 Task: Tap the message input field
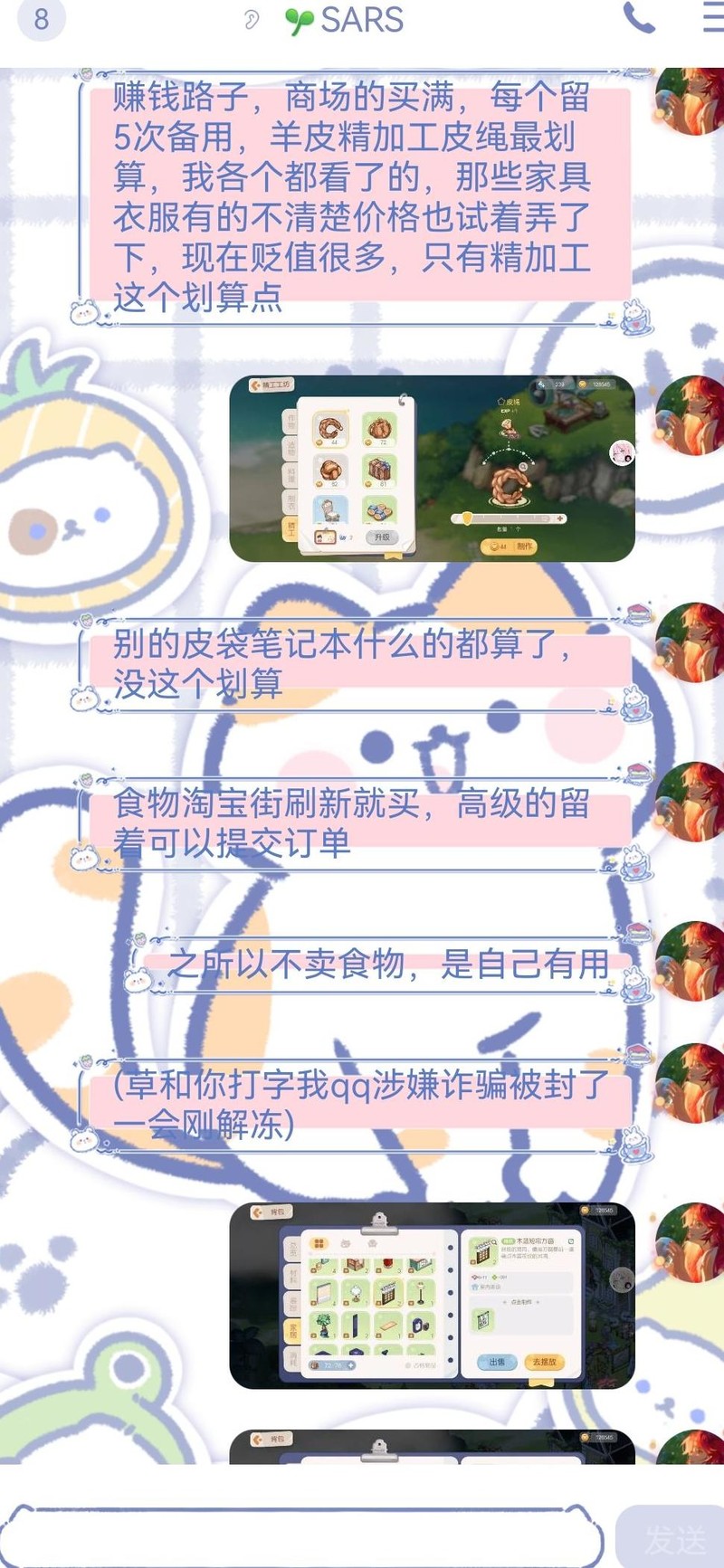point(303,1535)
